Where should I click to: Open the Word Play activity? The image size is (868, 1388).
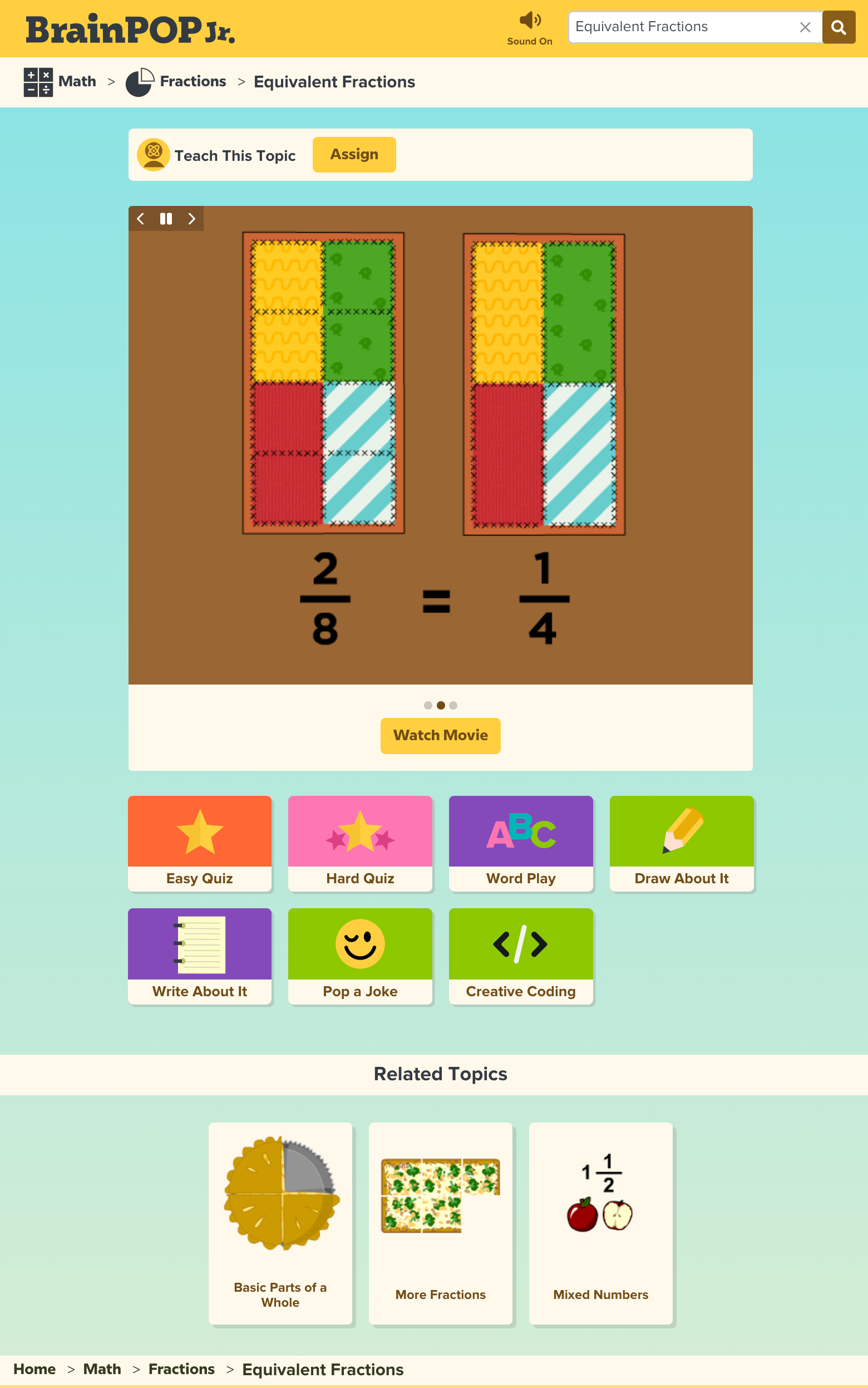tap(521, 843)
